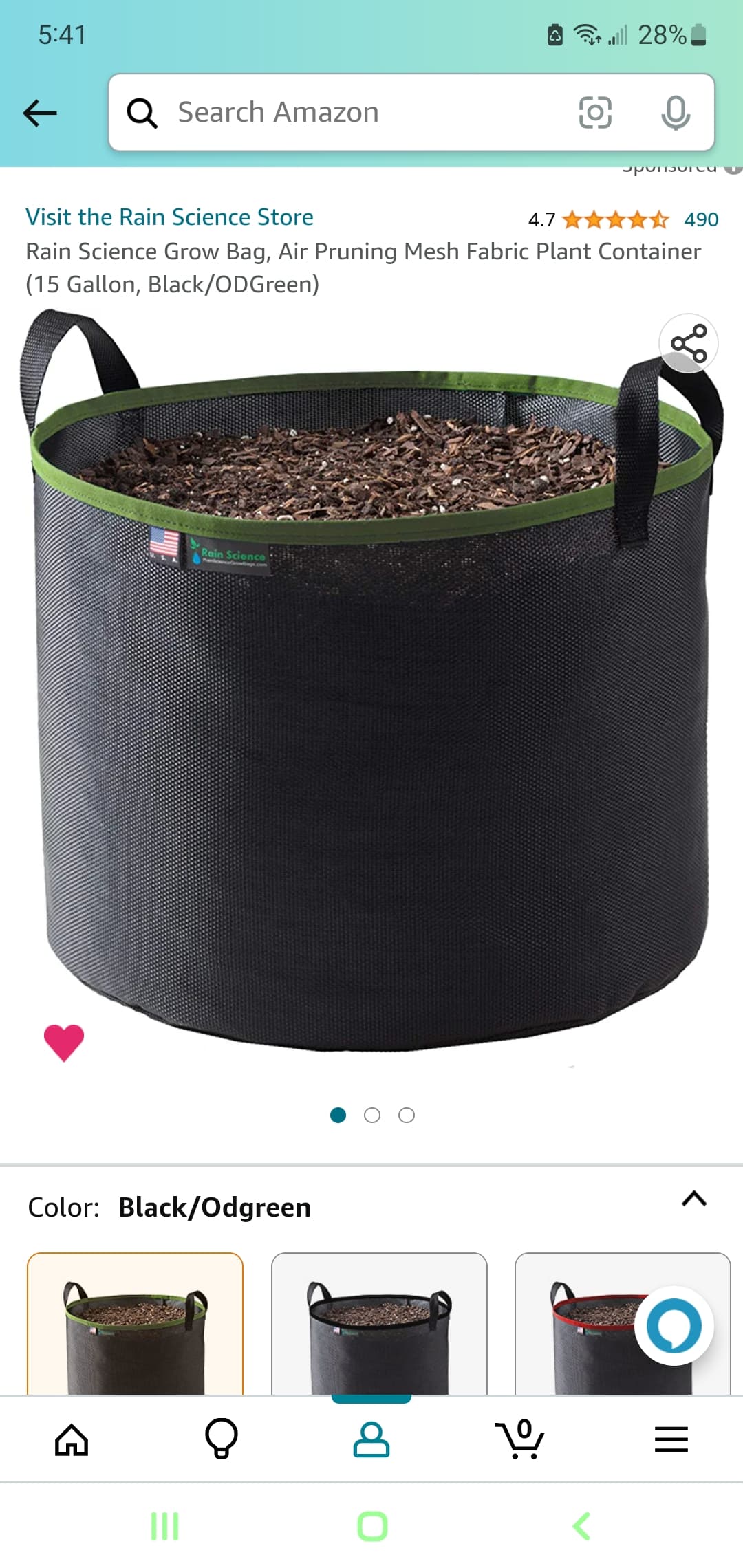Open the camera lens search icon
743x1568 pixels.
[595, 112]
